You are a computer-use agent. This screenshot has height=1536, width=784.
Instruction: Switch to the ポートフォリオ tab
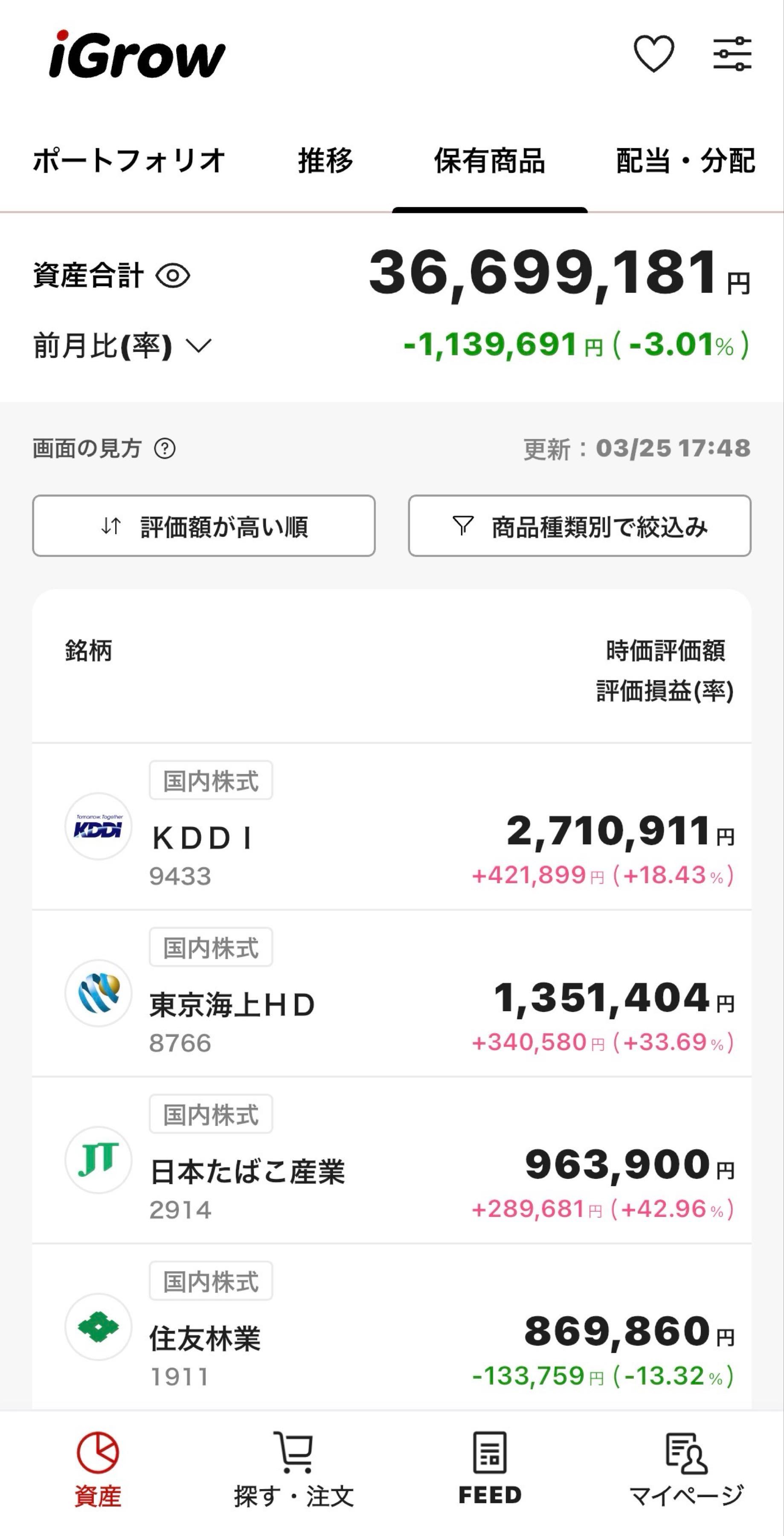coord(129,161)
